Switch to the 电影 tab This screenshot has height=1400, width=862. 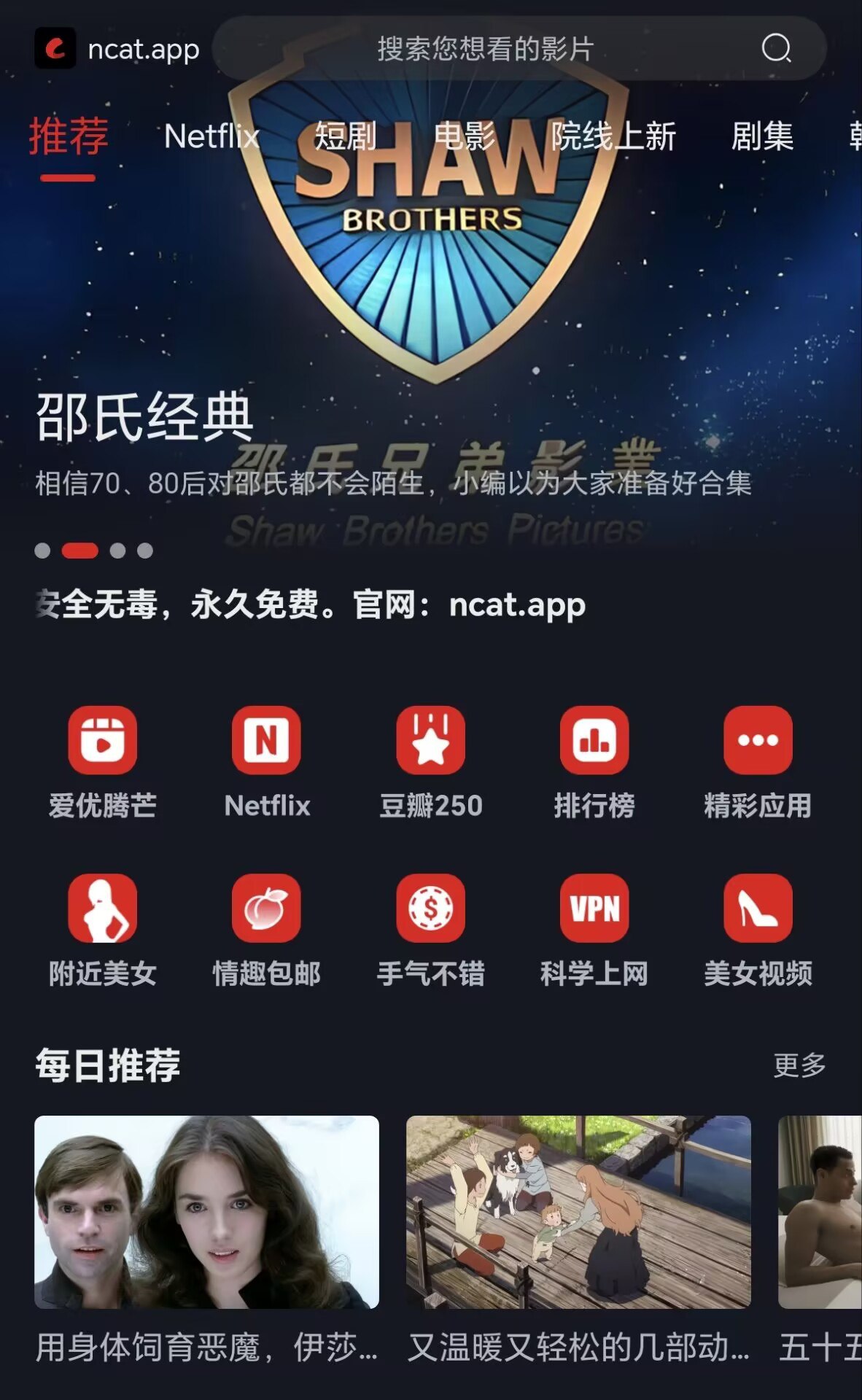(465, 136)
